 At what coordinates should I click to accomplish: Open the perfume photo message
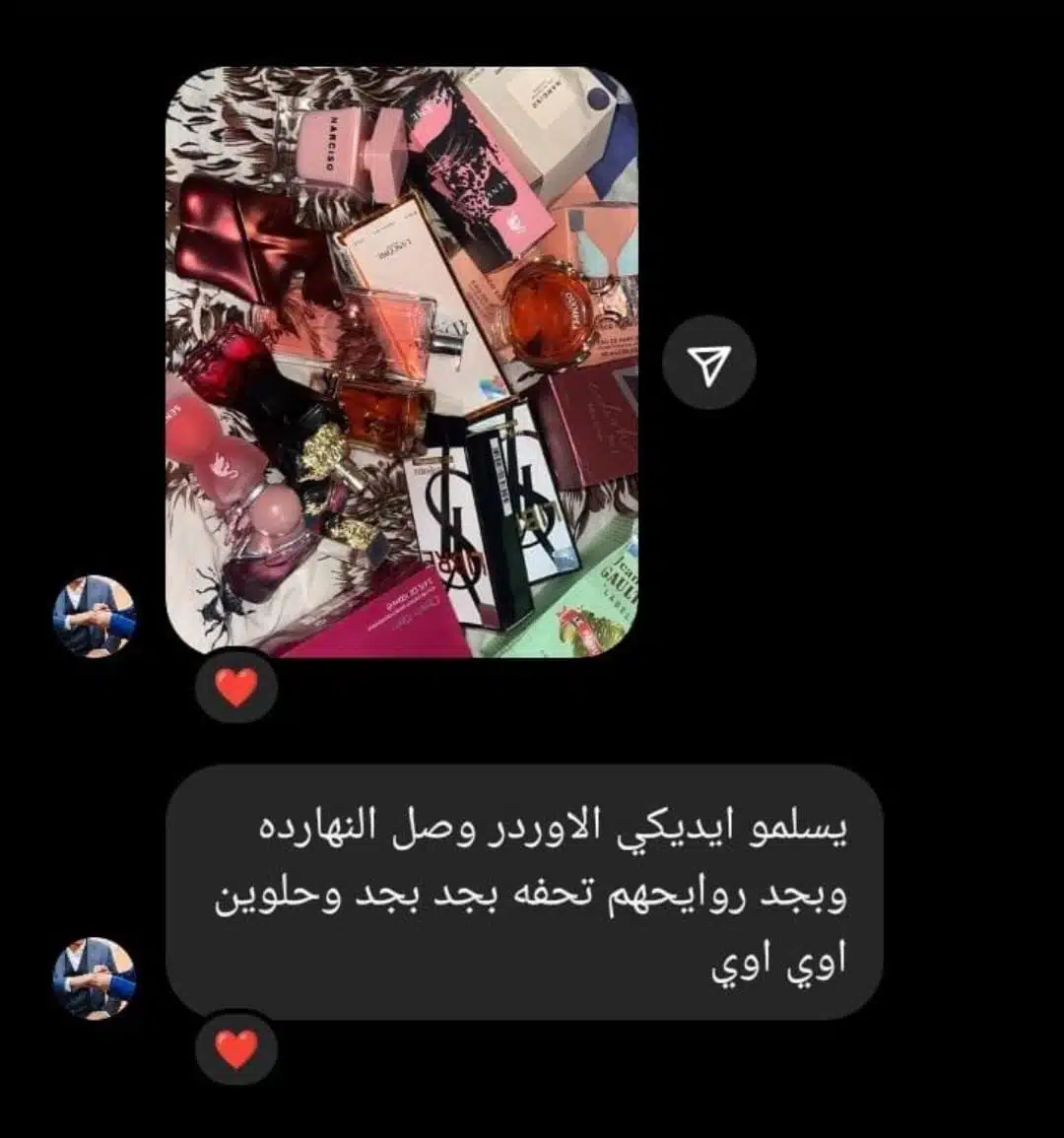[x=401, y=362]
